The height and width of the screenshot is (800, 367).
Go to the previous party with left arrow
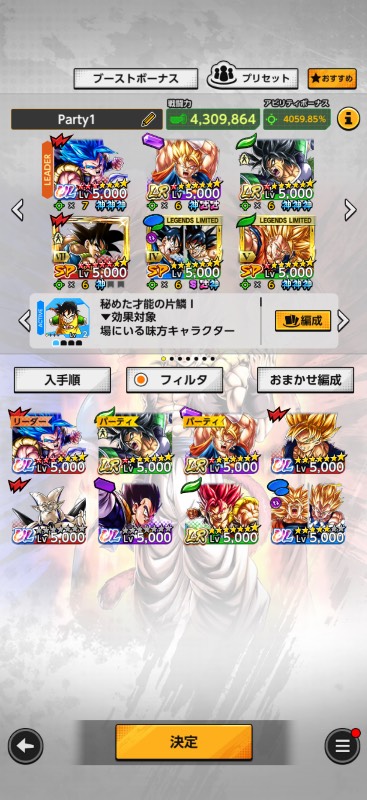click(17, 210)
